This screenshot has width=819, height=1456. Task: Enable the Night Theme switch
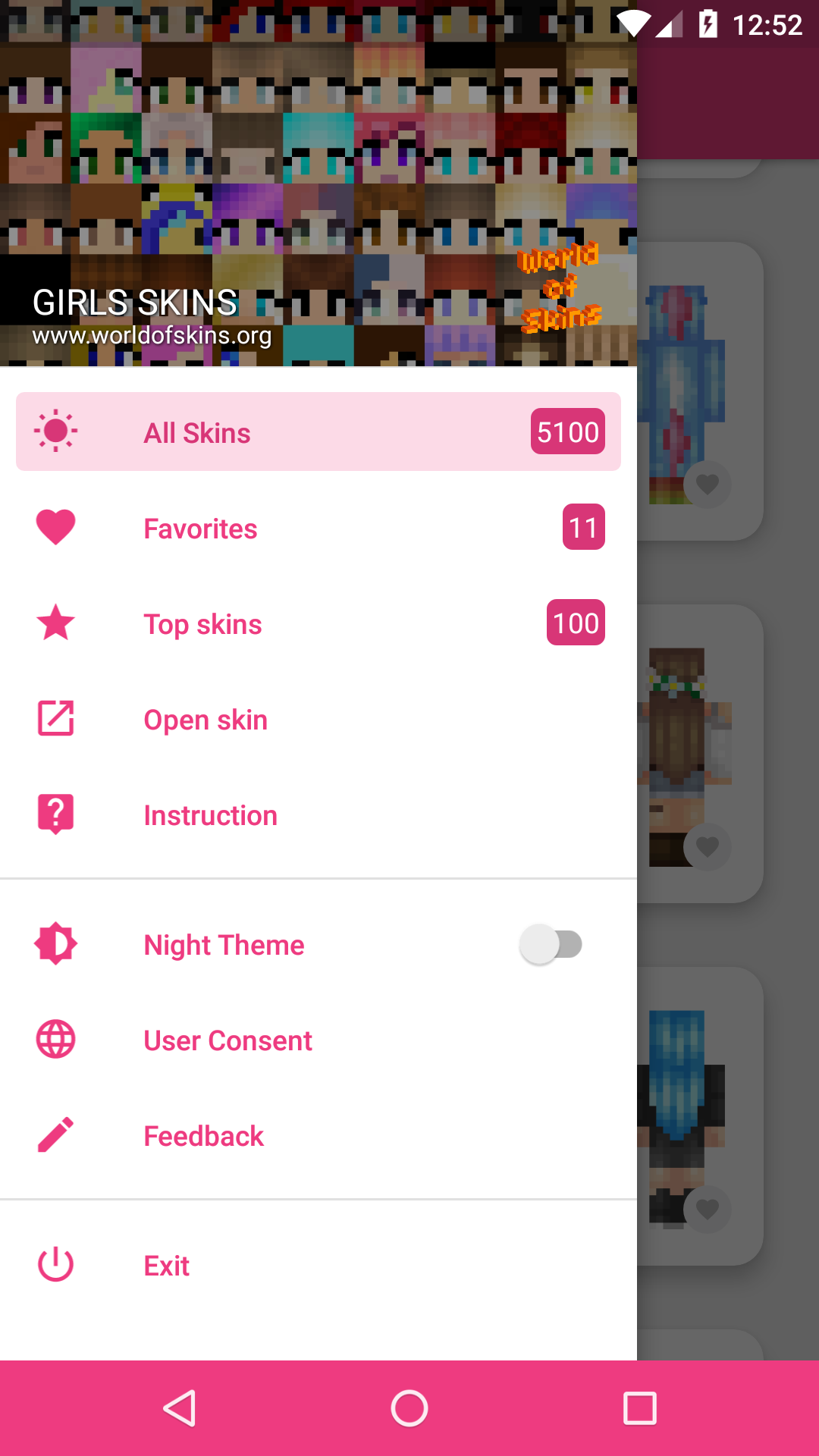(x=551, y=945)
